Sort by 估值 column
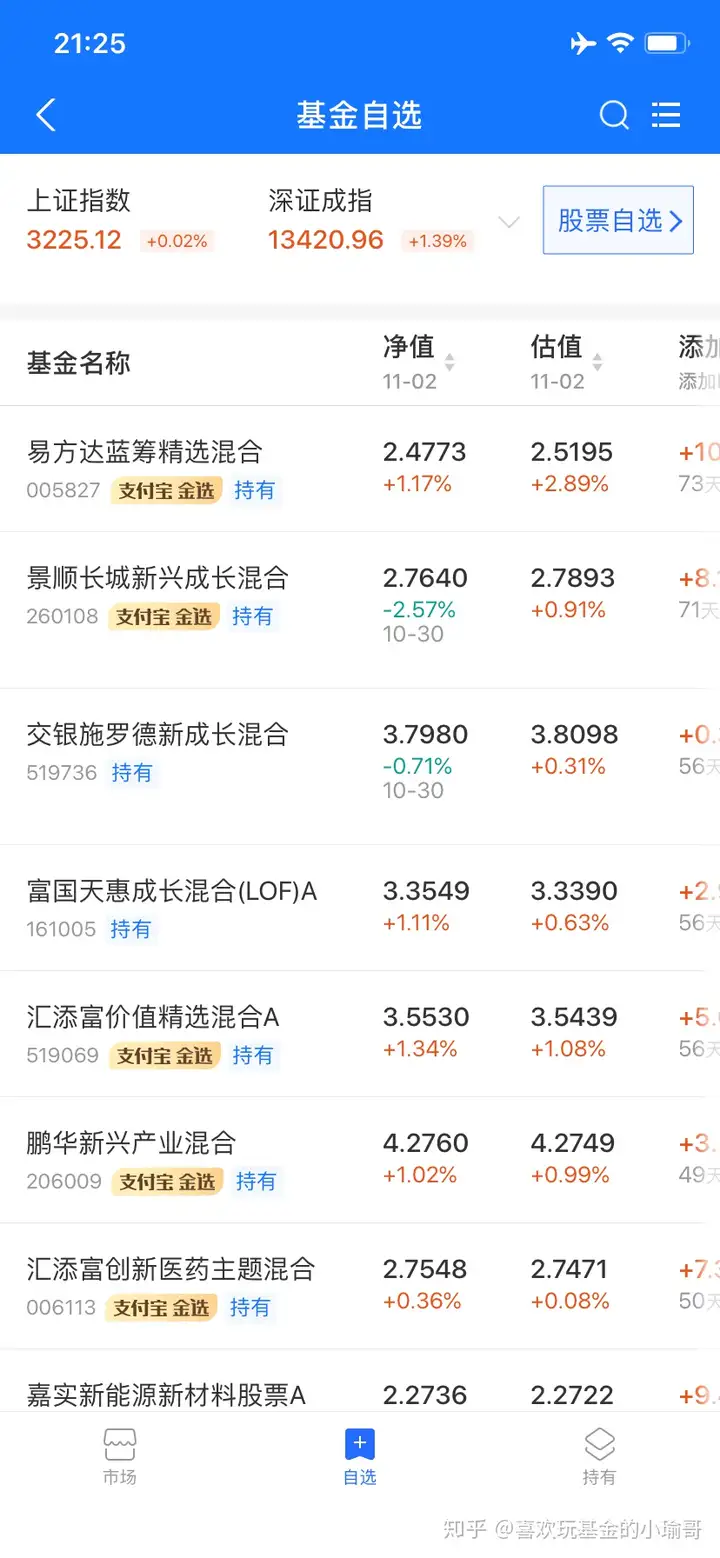720x1558 pixels. pyautogui.click(x=567, y=362)
